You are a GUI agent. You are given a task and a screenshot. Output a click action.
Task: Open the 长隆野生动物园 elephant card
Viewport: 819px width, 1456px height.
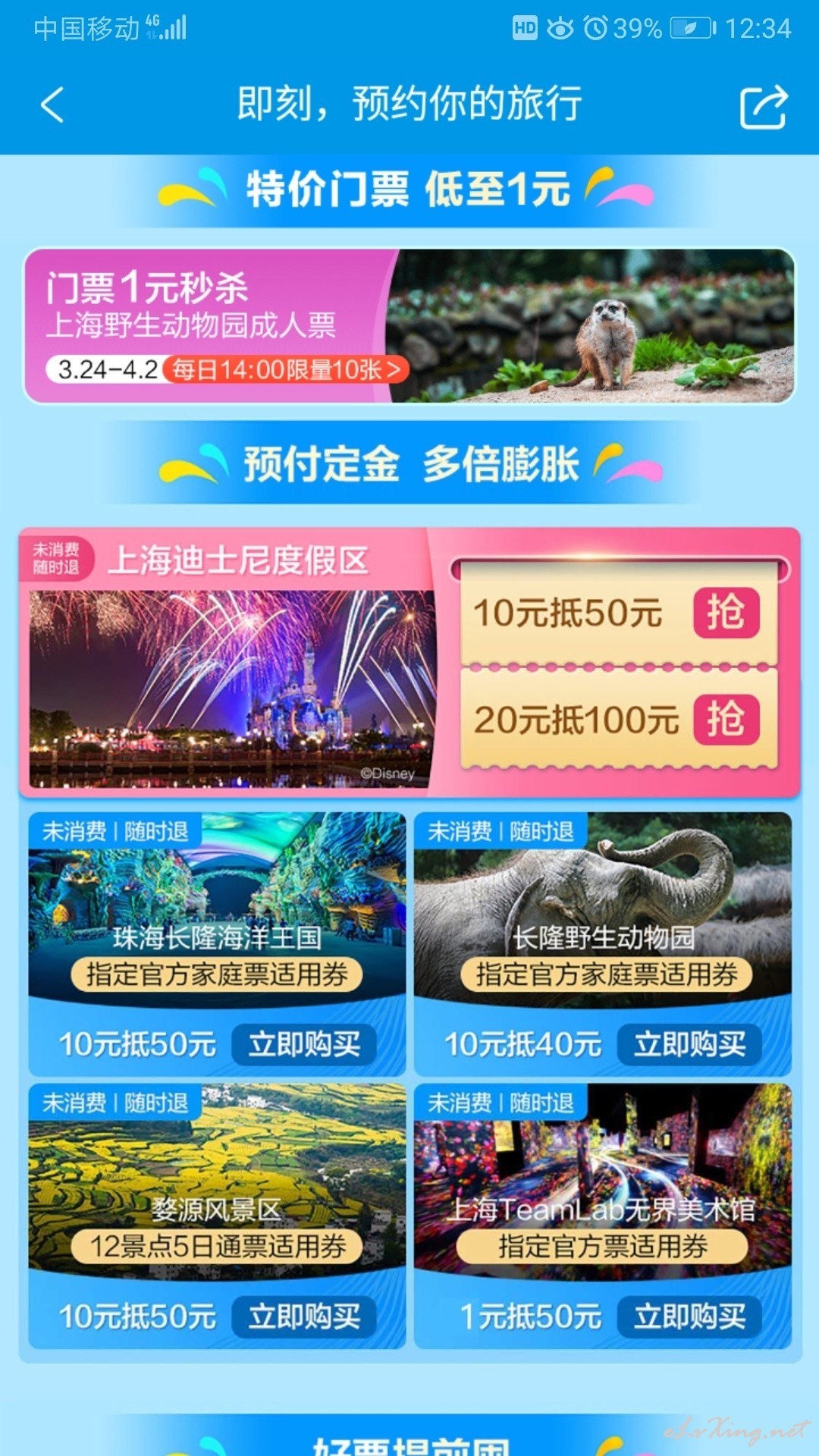[x=603, y=910]
